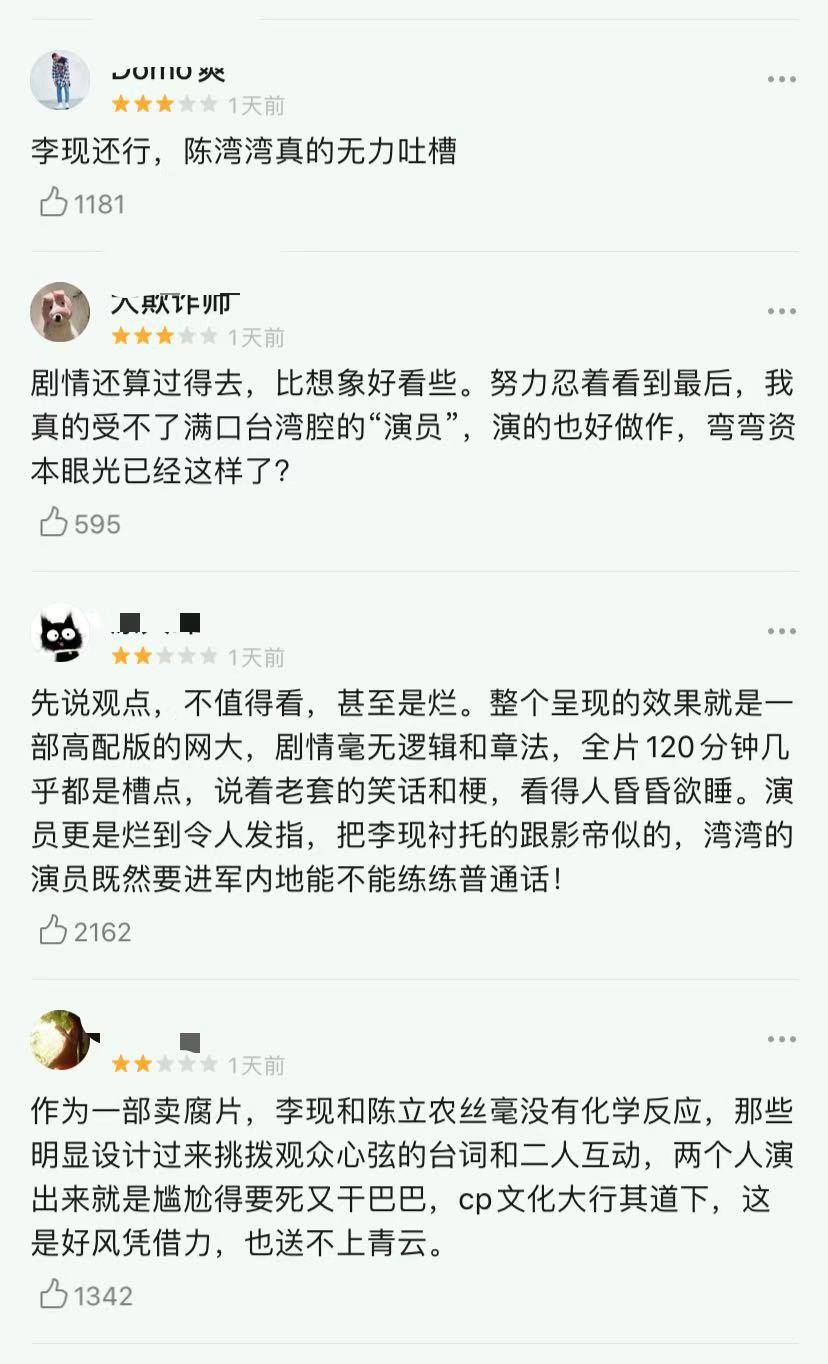Open overflow menu on the 先说观点 review

coord(782,632)
